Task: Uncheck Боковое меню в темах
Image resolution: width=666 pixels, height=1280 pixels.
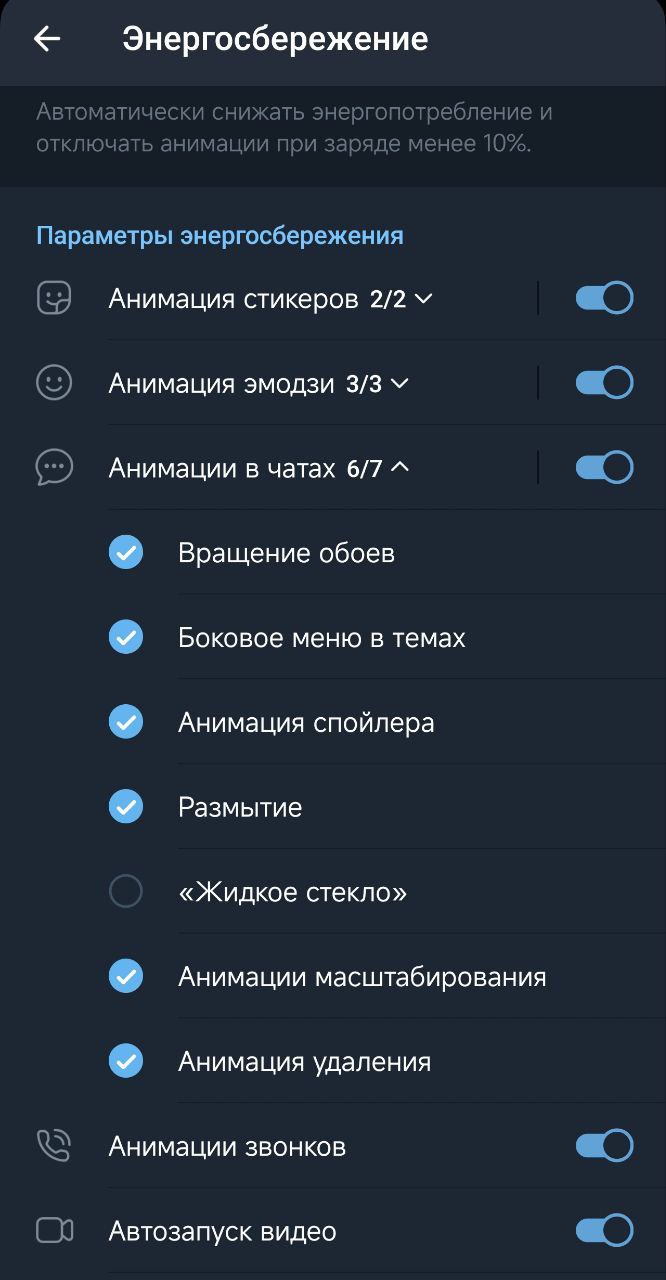Action: coord(126,637)
